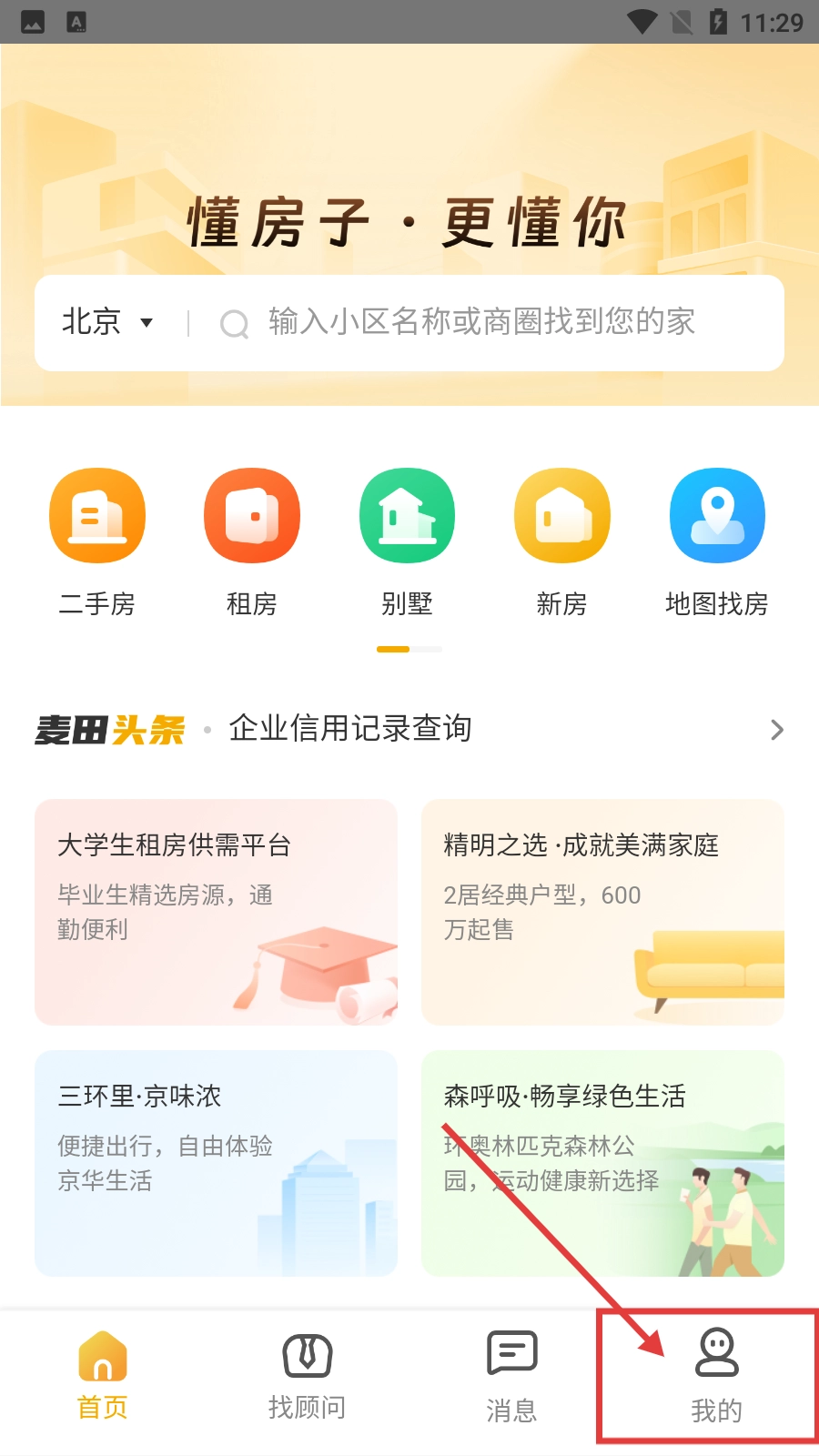Open the 大学生租房供需平台 card
Viewport: 819px width, 1456px height.
pyautogui.click(x=216, y=912)
